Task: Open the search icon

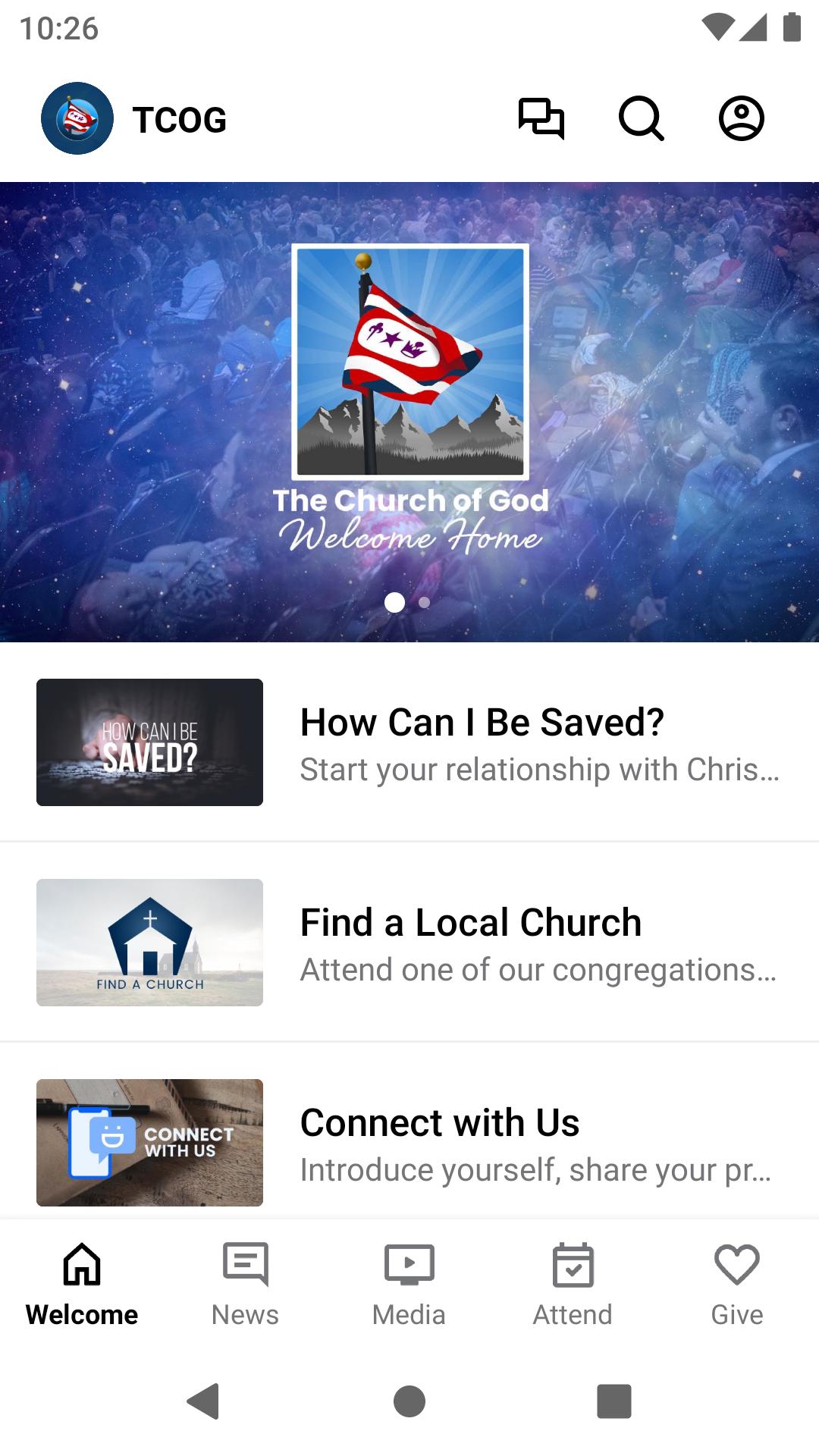Action: tap(642, 118)
